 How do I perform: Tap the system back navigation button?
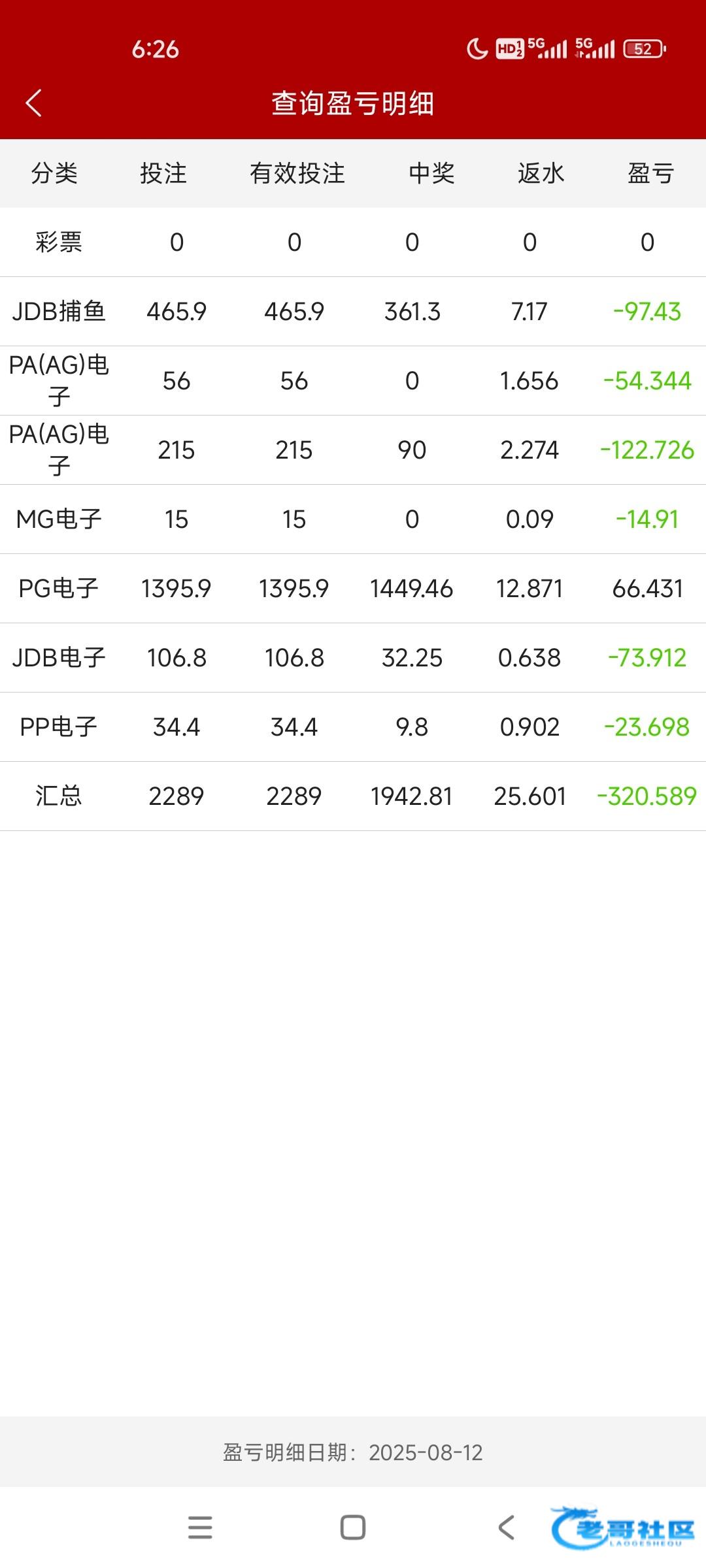click(x=506, y=1527)
